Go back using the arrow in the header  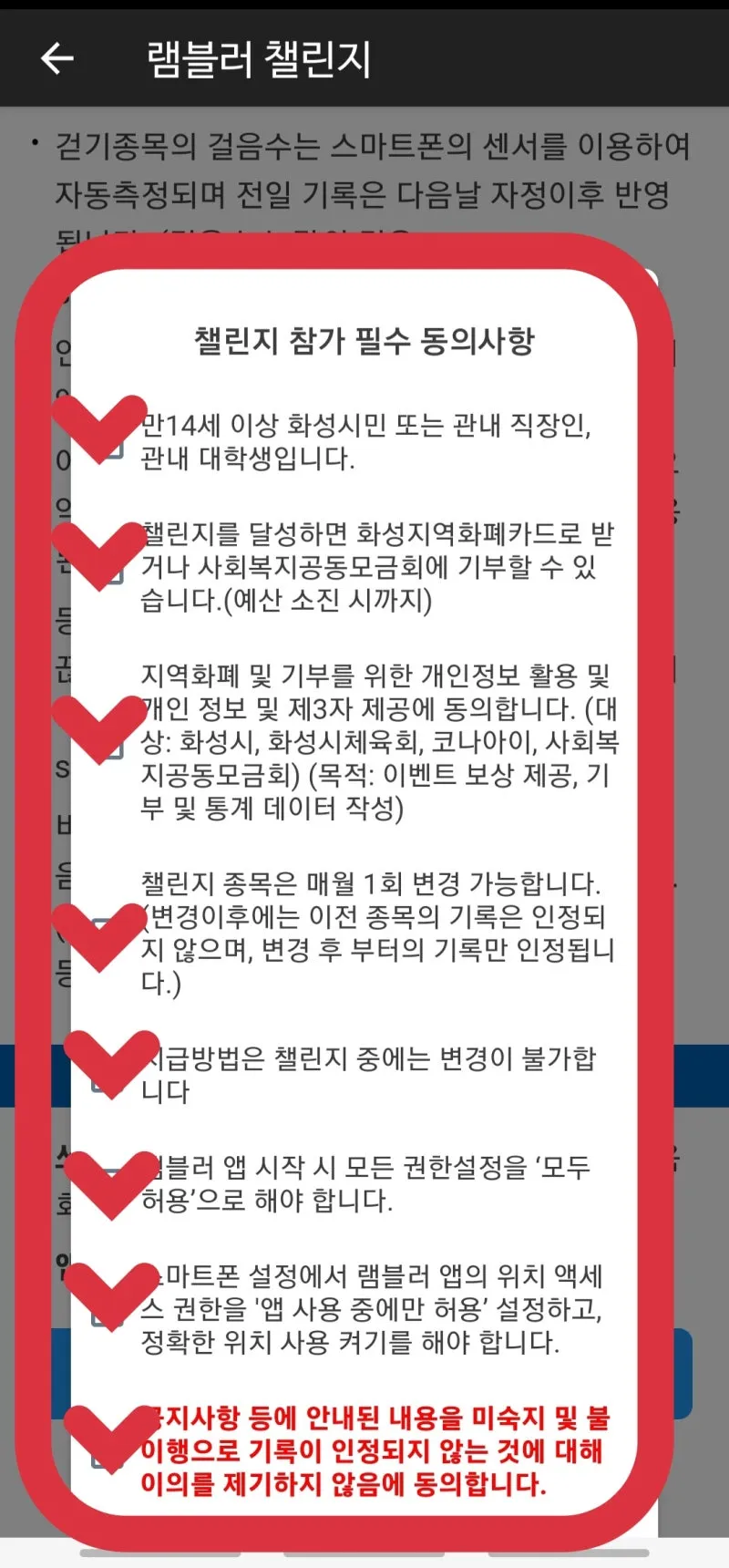56,59
